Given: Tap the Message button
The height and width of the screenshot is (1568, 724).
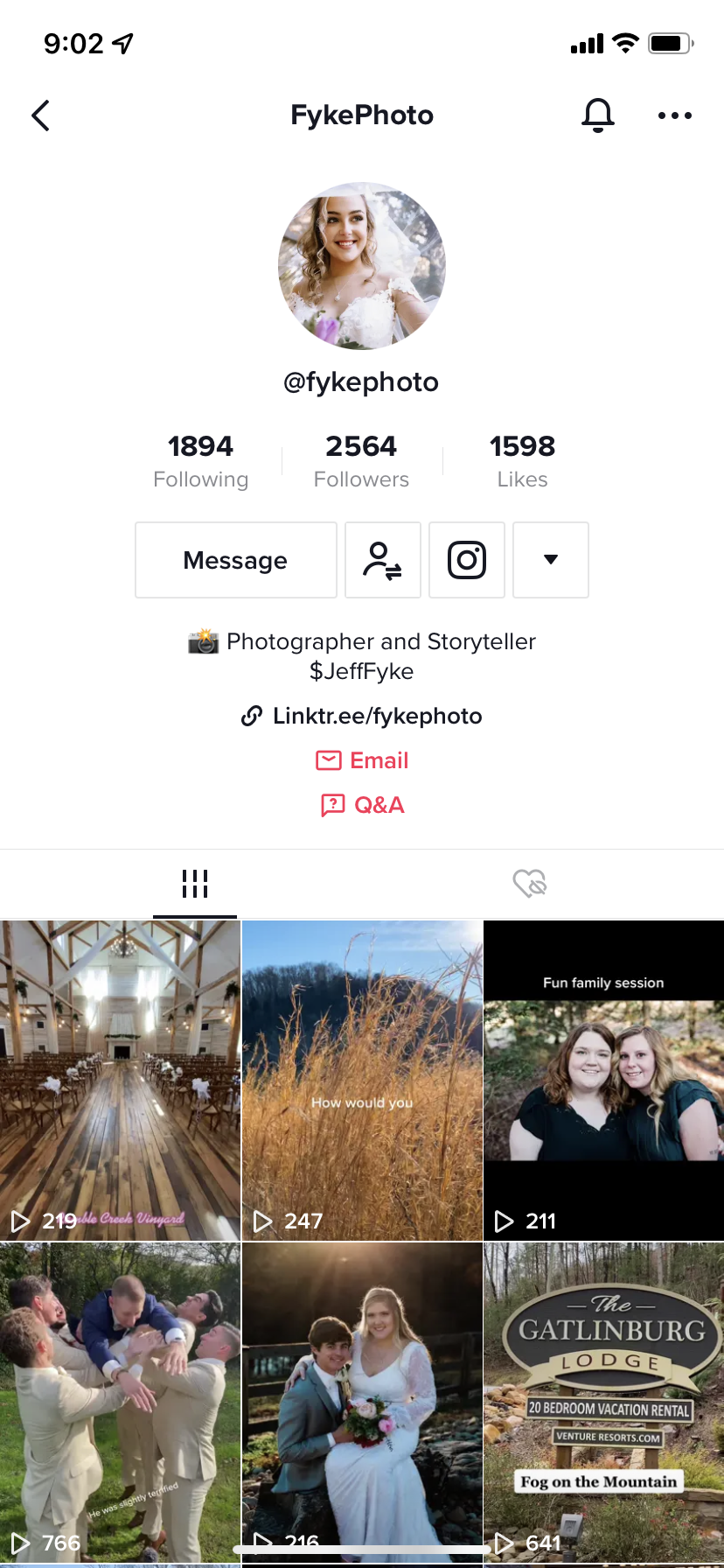Looking at the screenshot, I should coord(236,560).
